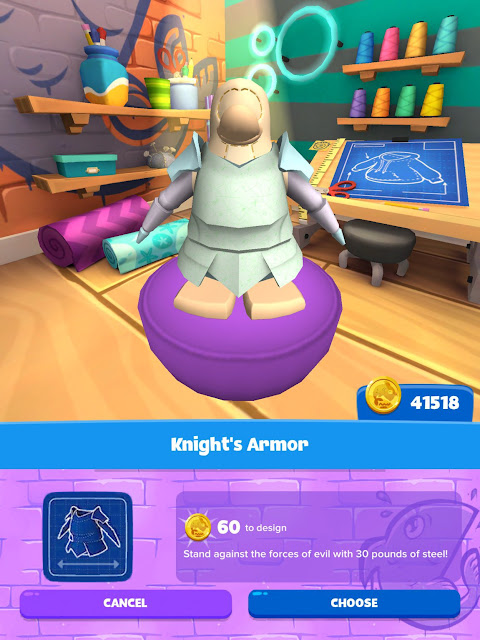Viewport: 480px width, 640px height.
Task: Choose the Knight's Armor design
Action: [354, 603]
